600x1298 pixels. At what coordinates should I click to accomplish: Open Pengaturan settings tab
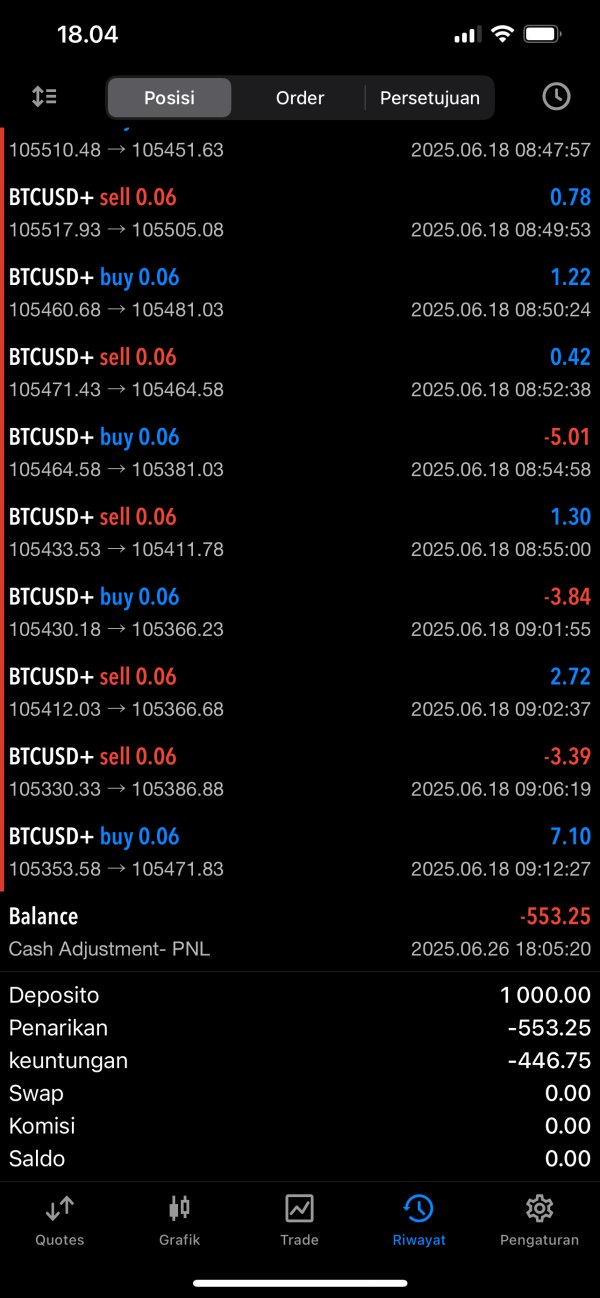[x=539, y=1220]
